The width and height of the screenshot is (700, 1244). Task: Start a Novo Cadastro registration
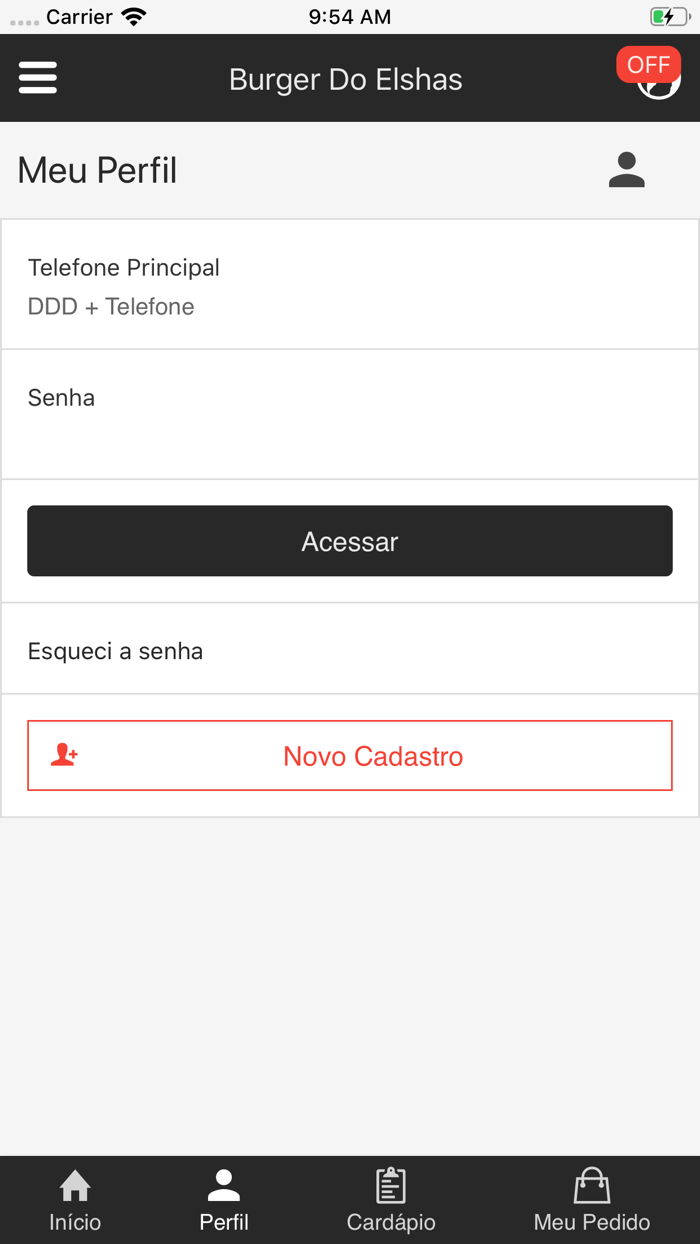(x=349, y=756)
